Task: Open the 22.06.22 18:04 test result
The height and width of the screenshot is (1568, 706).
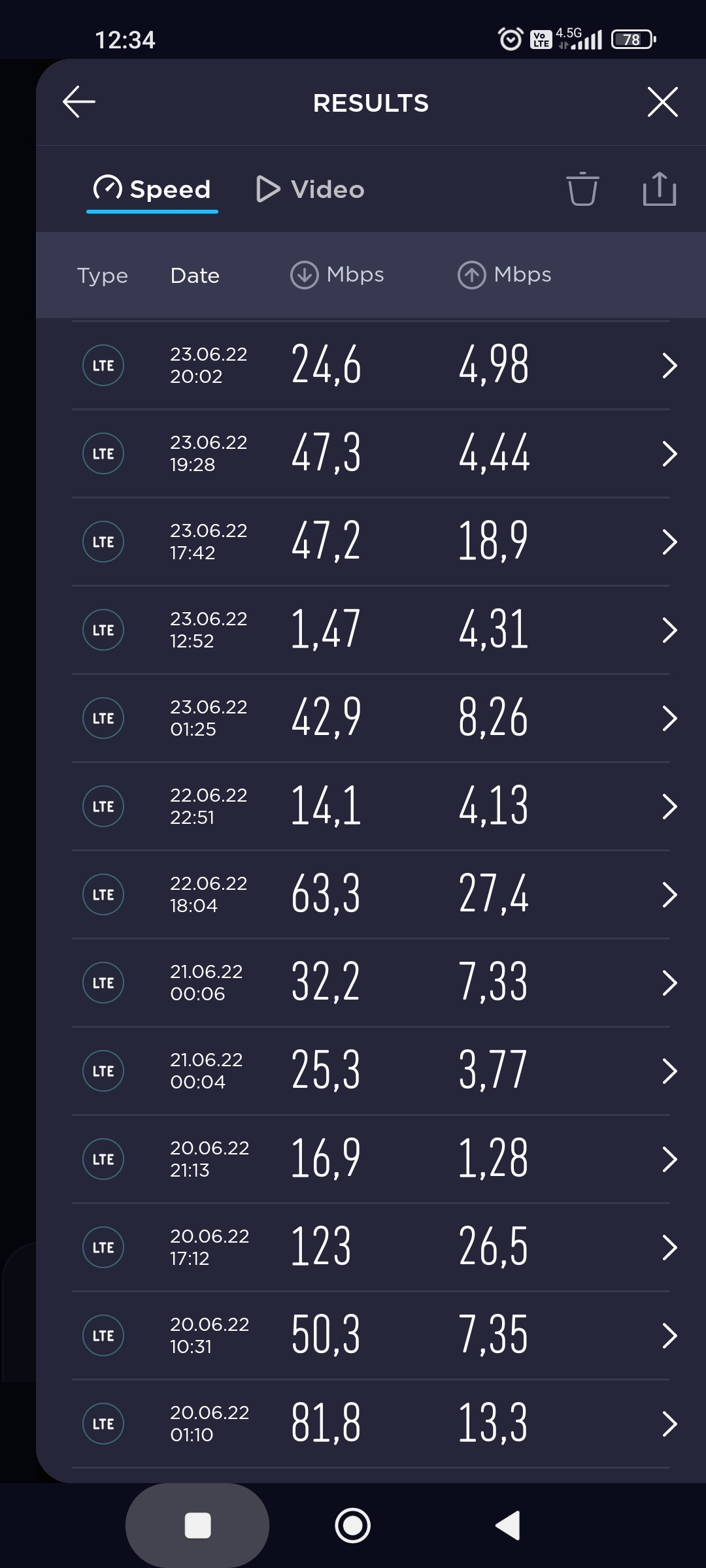Action: (x=371, y=894)
